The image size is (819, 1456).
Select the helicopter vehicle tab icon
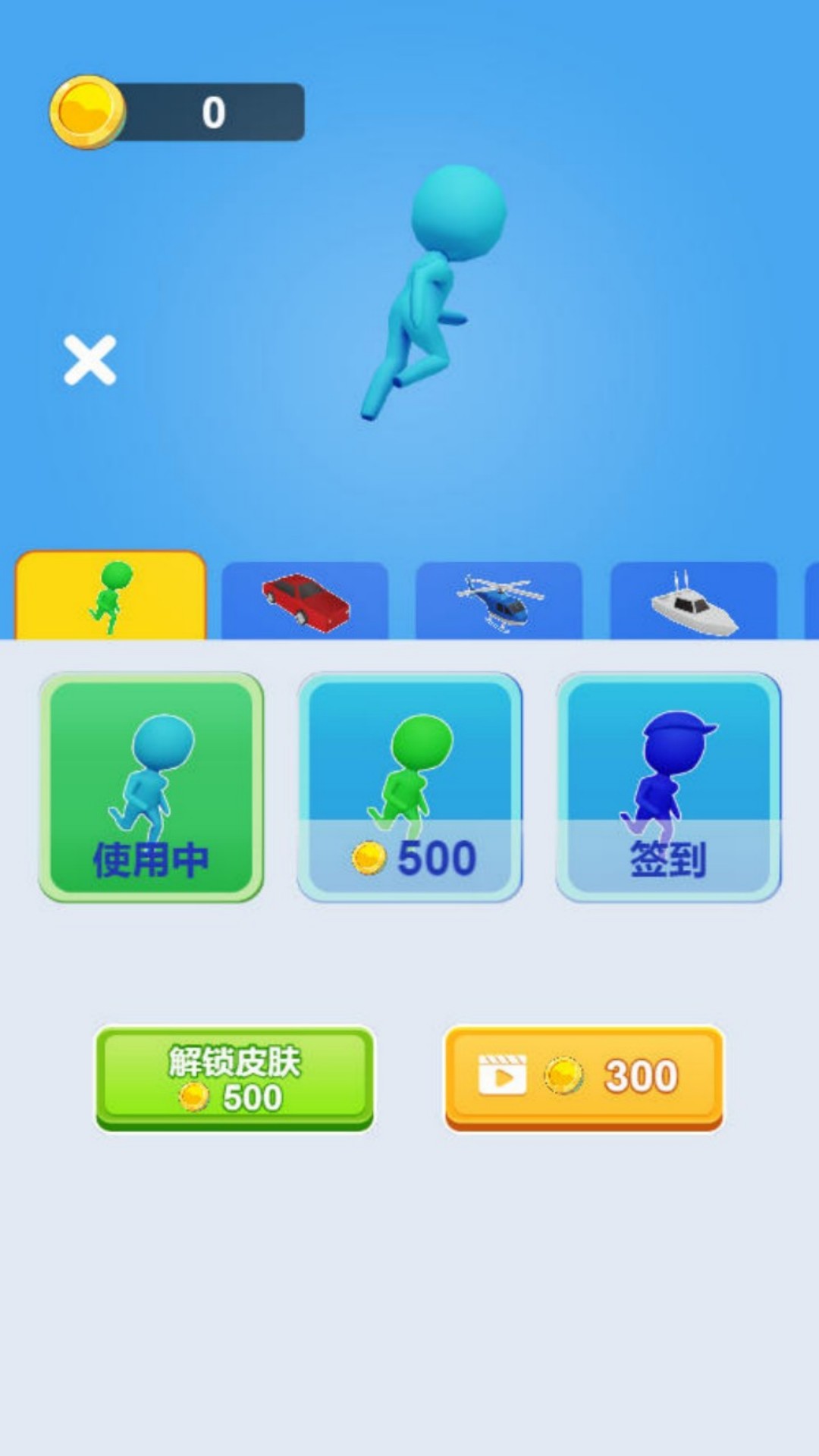497,599
